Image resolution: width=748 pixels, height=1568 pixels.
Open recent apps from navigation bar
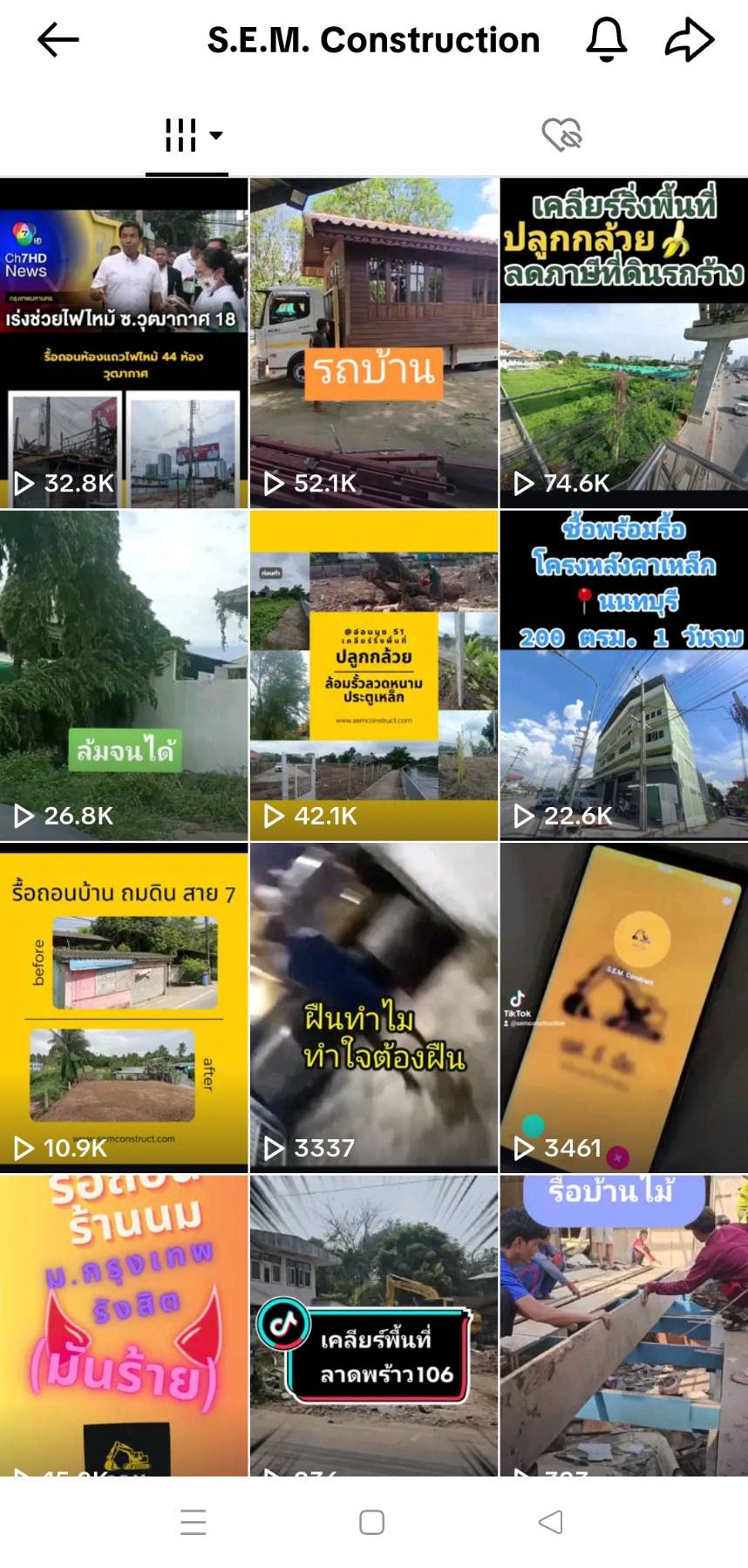click(x=193, y=1522)
